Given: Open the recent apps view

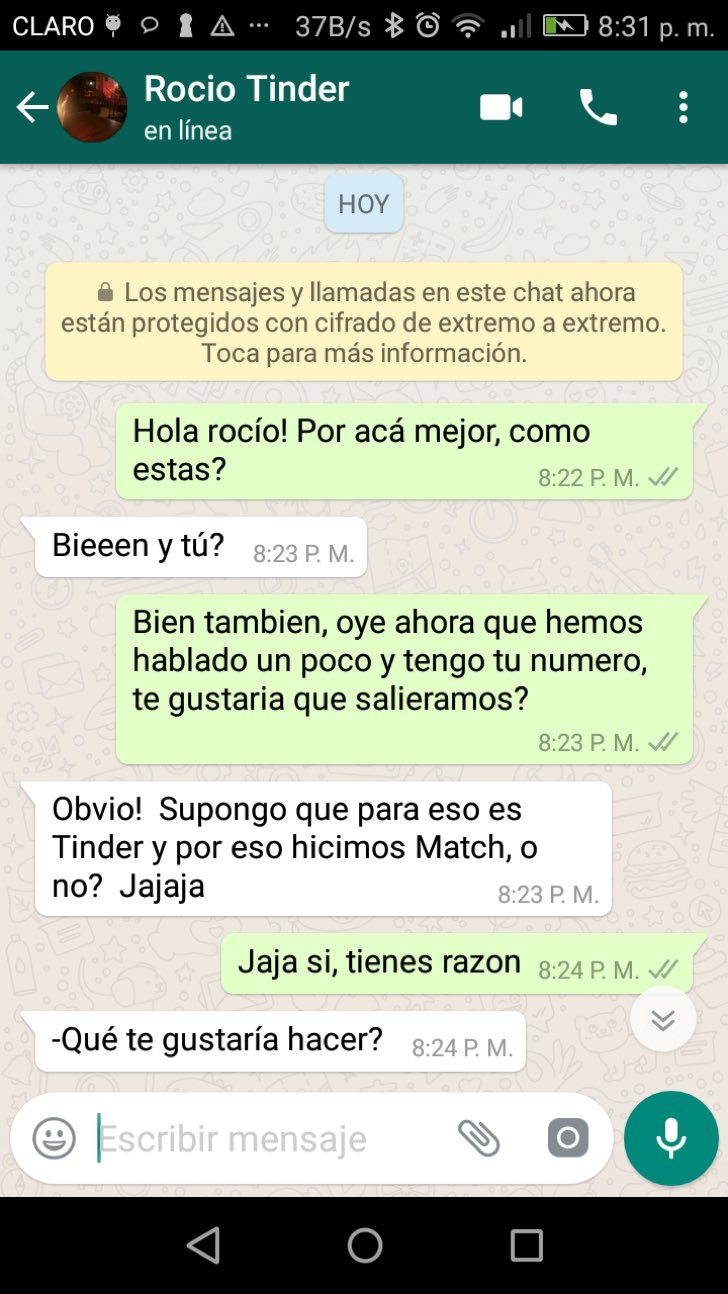Looking at the screenshot, I should pos(526,1246).
